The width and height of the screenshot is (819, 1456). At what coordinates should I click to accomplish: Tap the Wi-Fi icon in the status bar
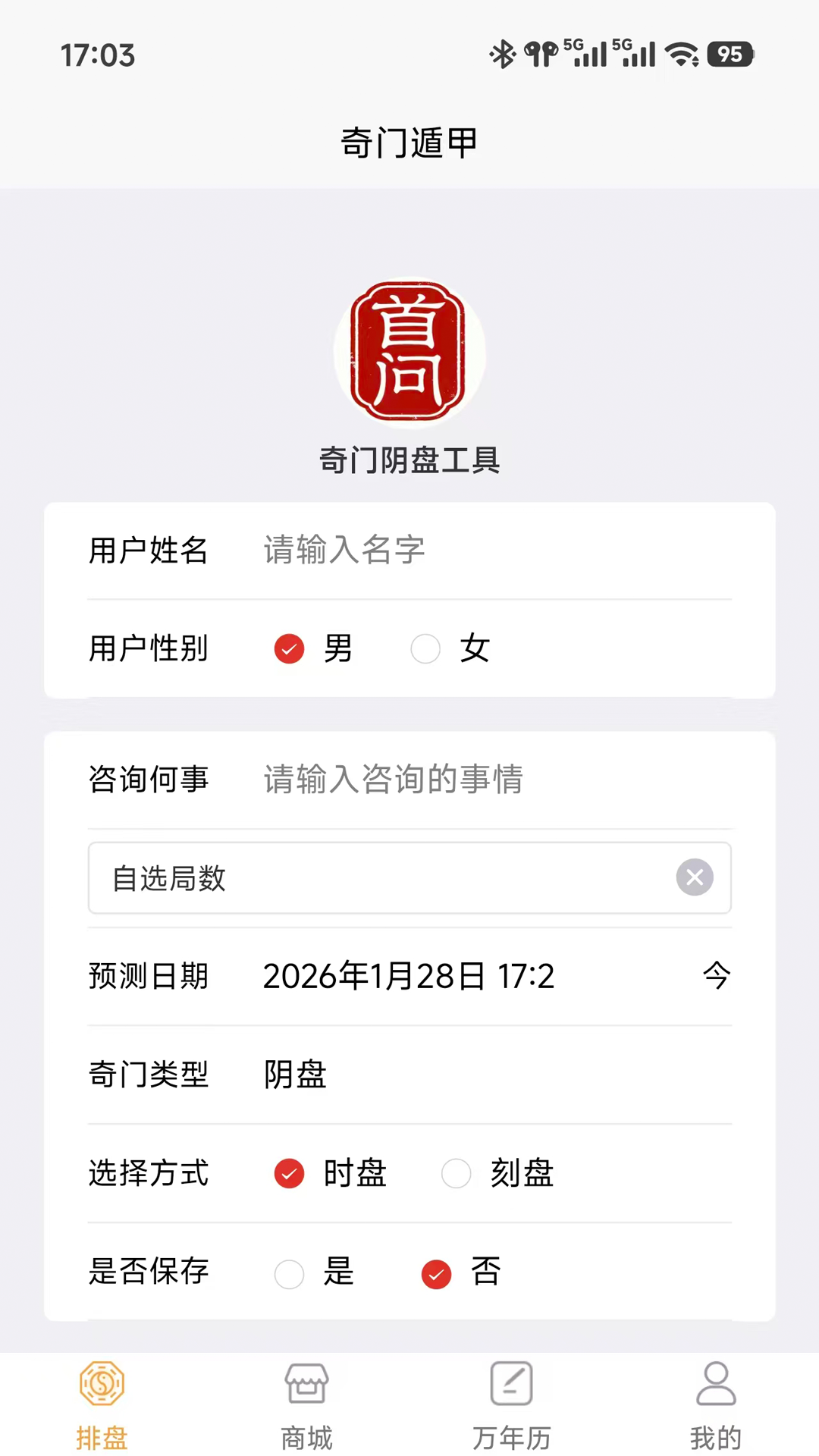tap(682, 55)
